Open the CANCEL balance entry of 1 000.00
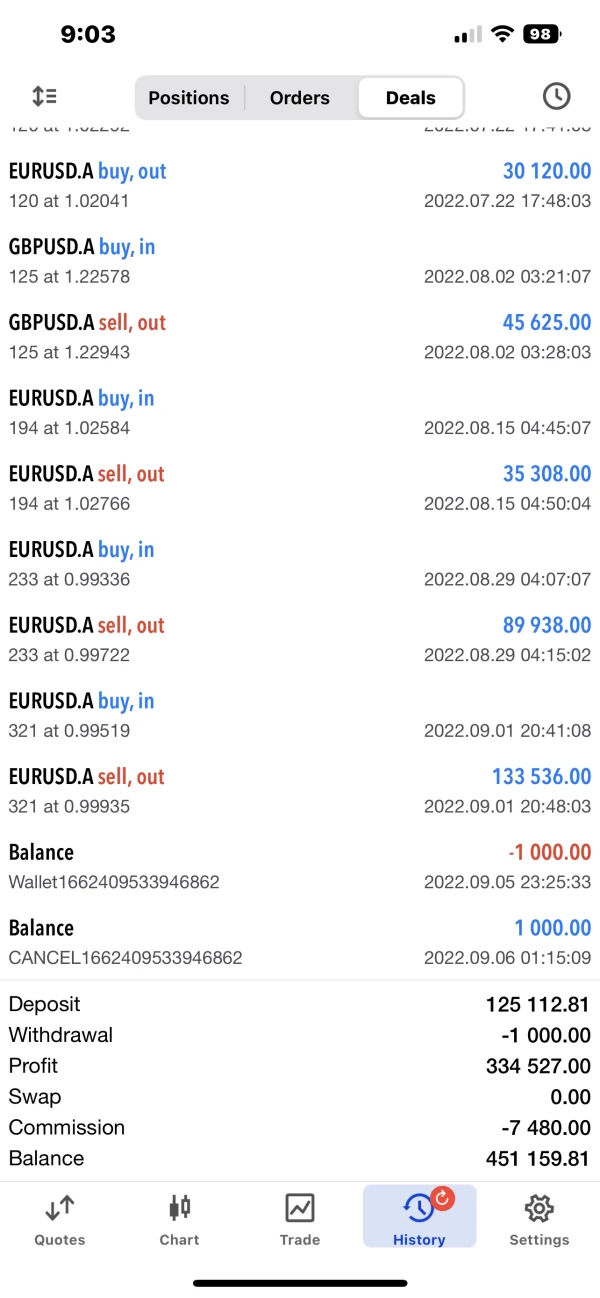The height and width of the screenshot is (1298, 600). (300, 942)
